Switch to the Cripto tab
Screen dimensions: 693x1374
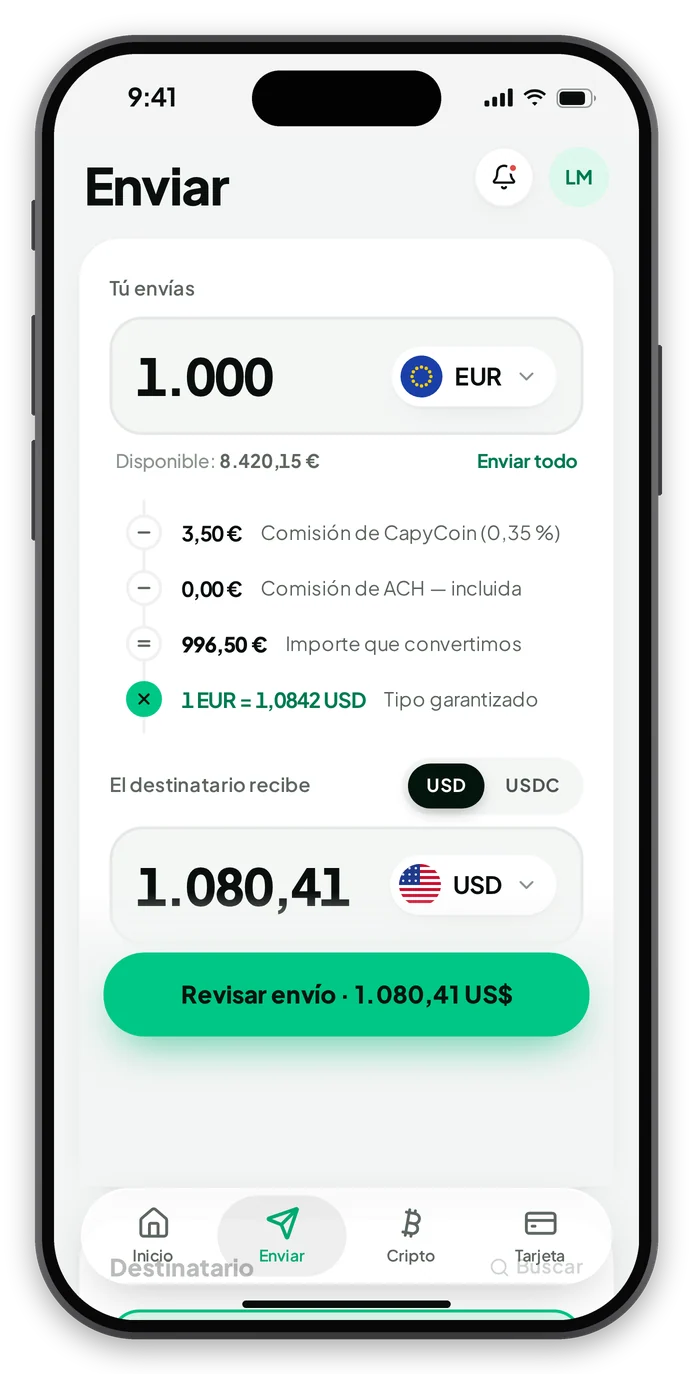coord(411,1235)
